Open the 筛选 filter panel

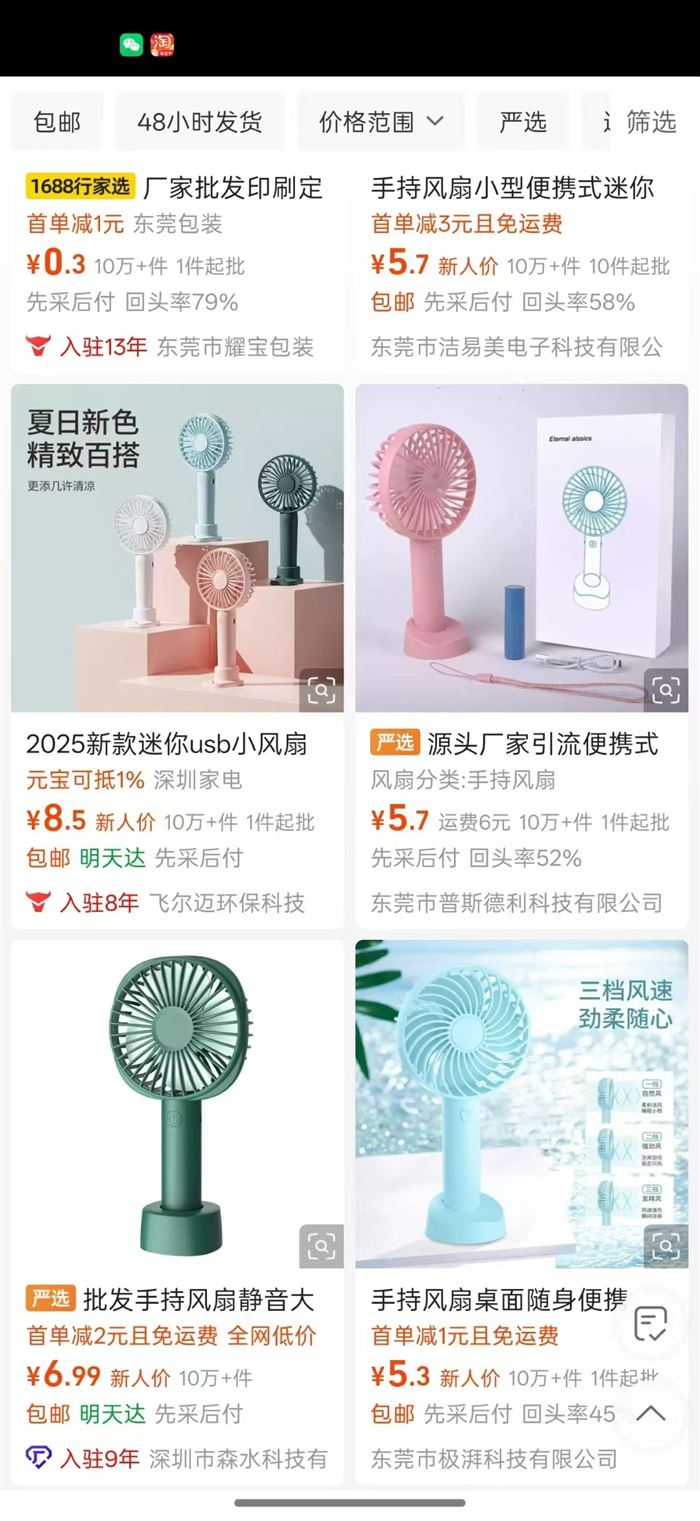click(651, 122)
